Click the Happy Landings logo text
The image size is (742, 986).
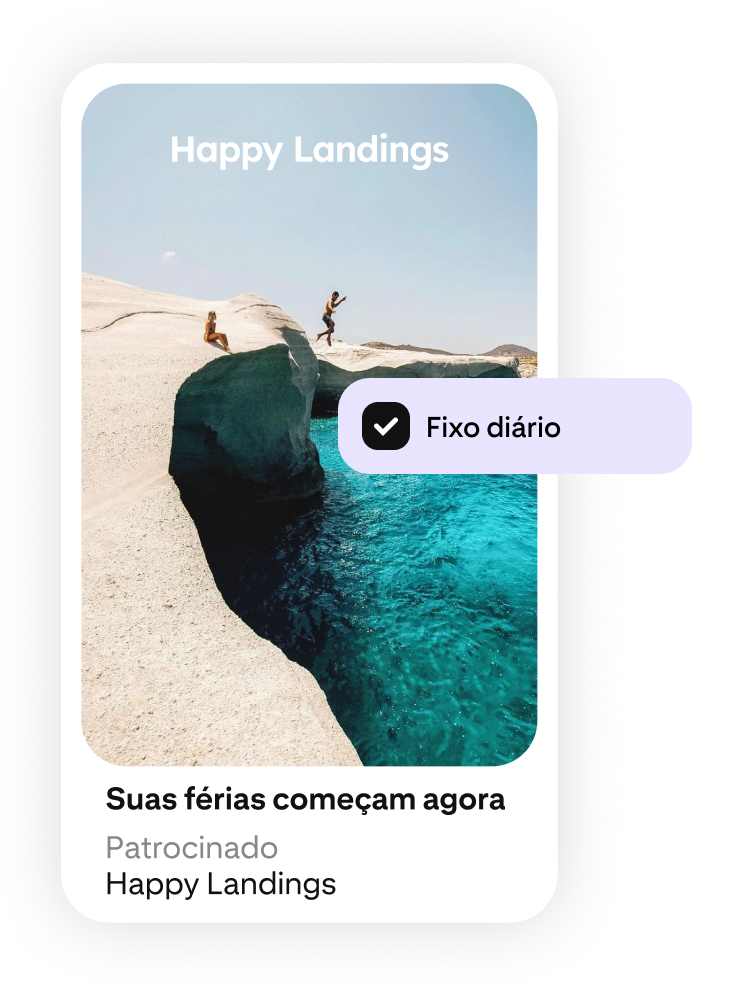tap(310, 150)
